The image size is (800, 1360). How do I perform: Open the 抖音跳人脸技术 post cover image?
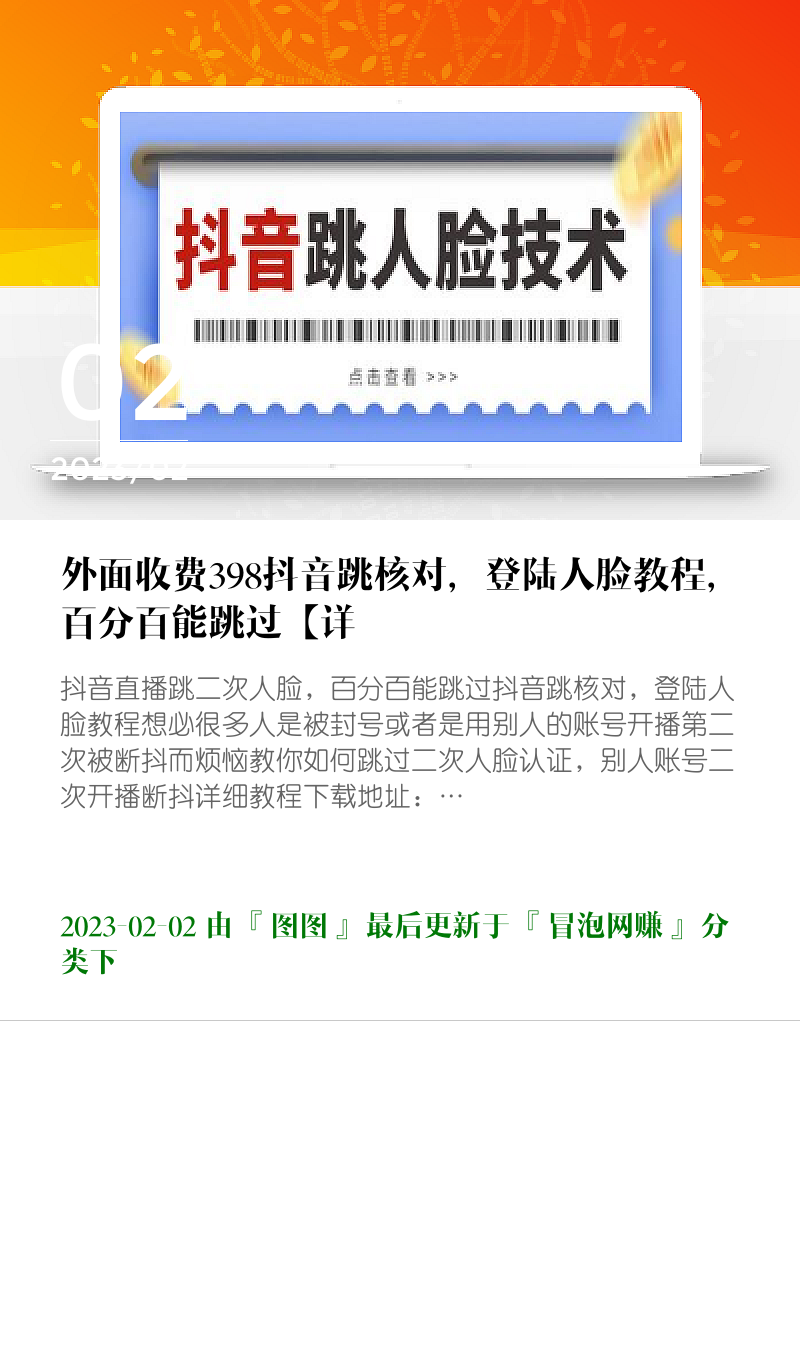(400, 260)
